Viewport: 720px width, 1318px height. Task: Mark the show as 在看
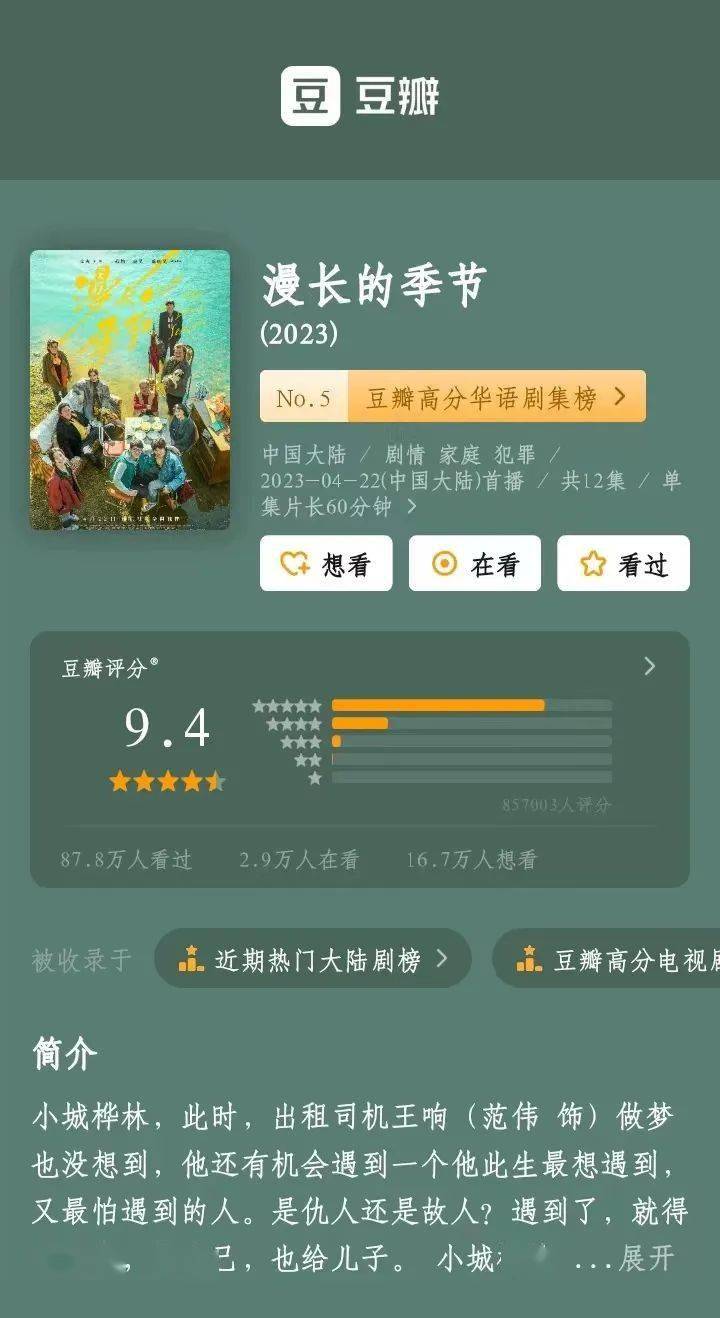tap(475, 564)
